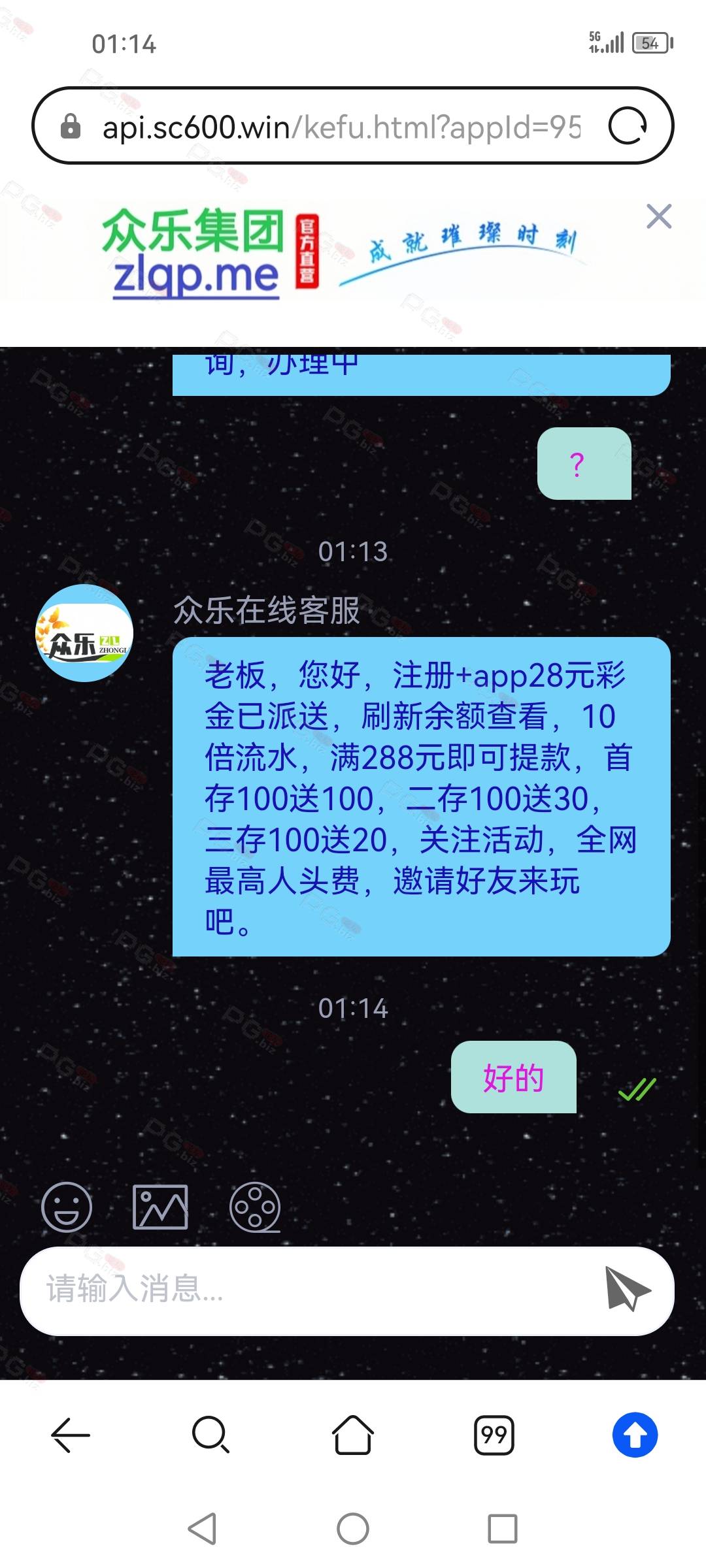Open the 众乐集团 zlqp.me banner
This screenshot has height=1568, width=706.
(340, 253)
